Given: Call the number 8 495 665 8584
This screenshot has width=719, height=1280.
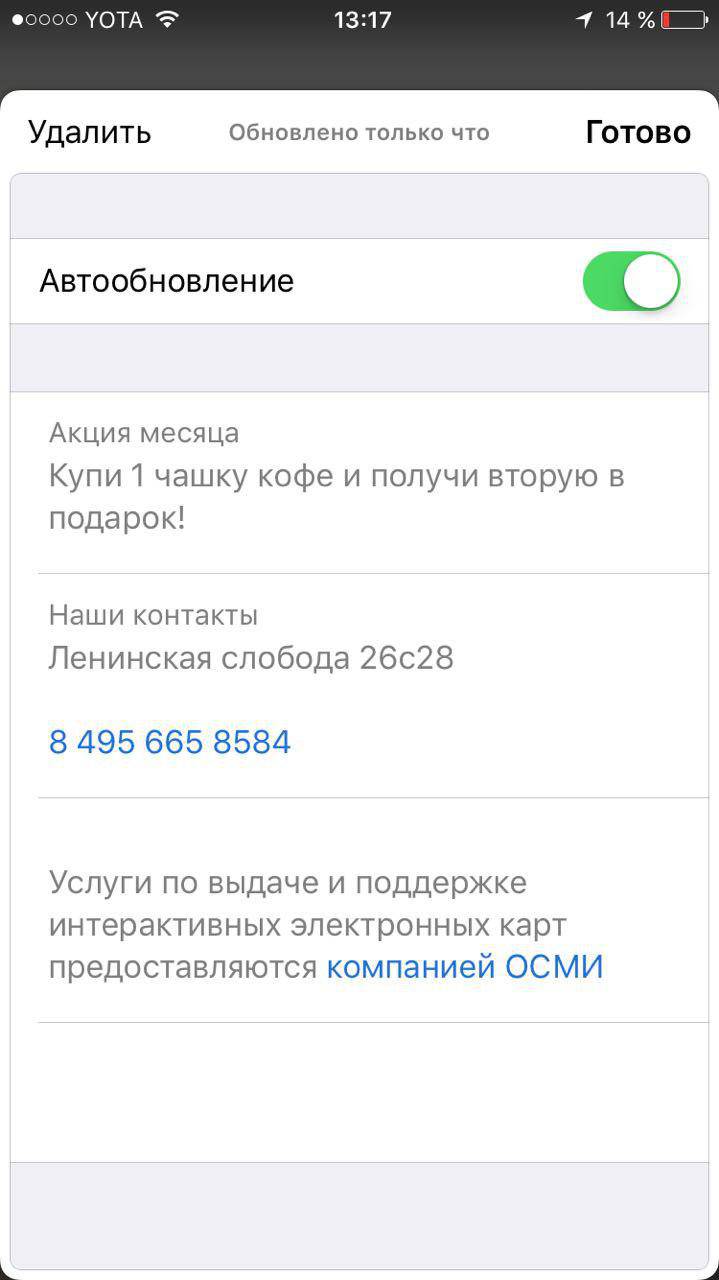Looking at the screenshot, I should point(170,742).
